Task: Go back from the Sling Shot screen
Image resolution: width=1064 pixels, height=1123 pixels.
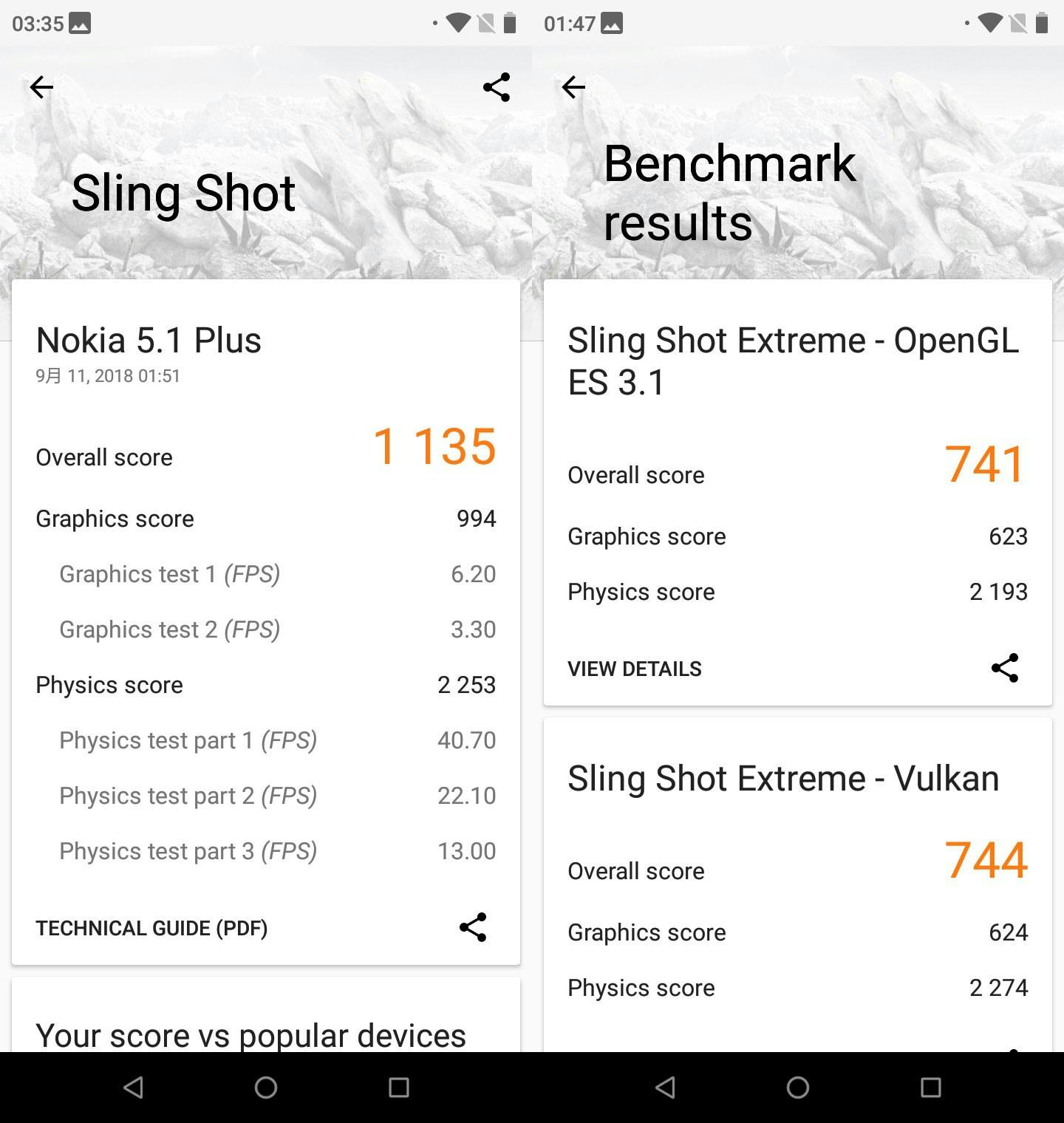Action: [41, 87]
